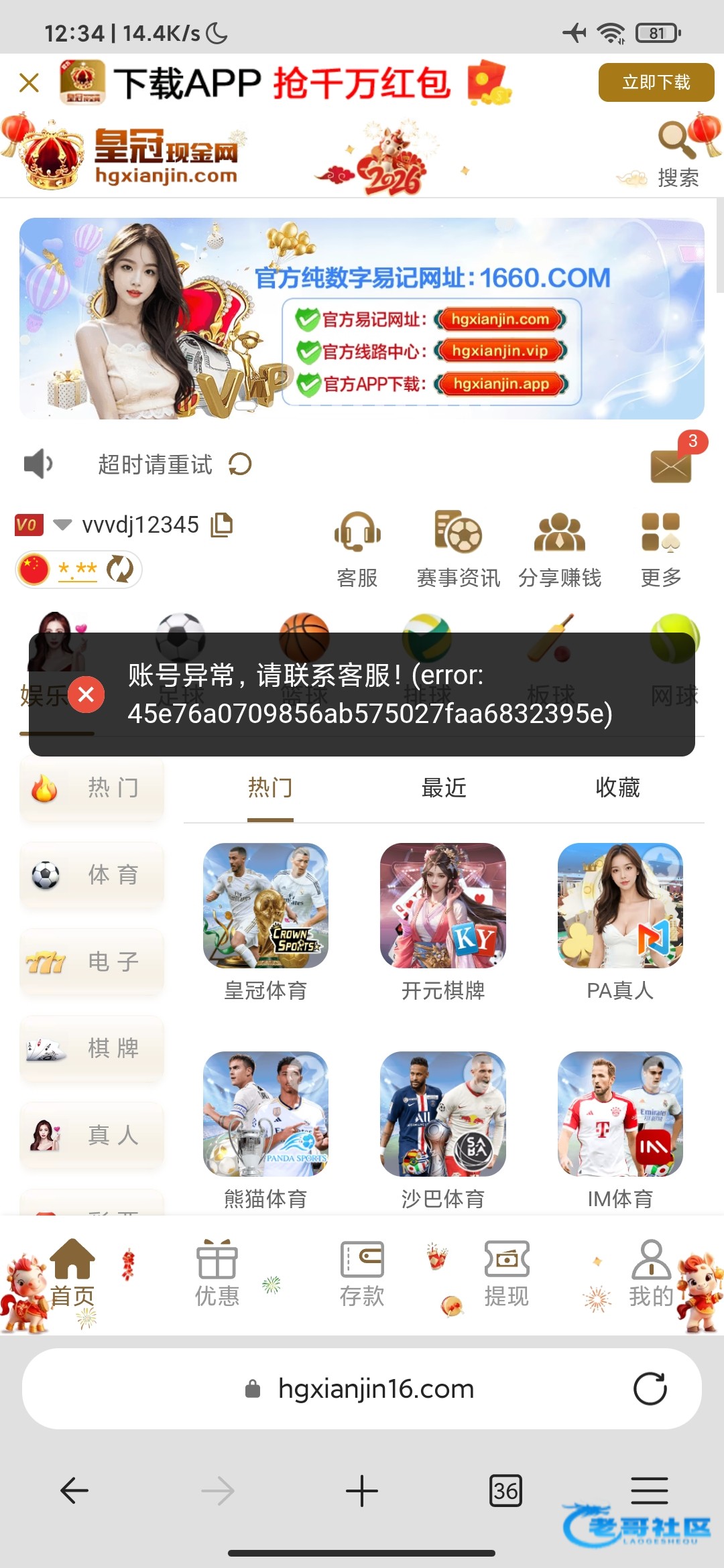The height and width of the screenshot is (1568, 724).
Task: Copy the username vvvdj12345
Action: [x=222, y=525]
